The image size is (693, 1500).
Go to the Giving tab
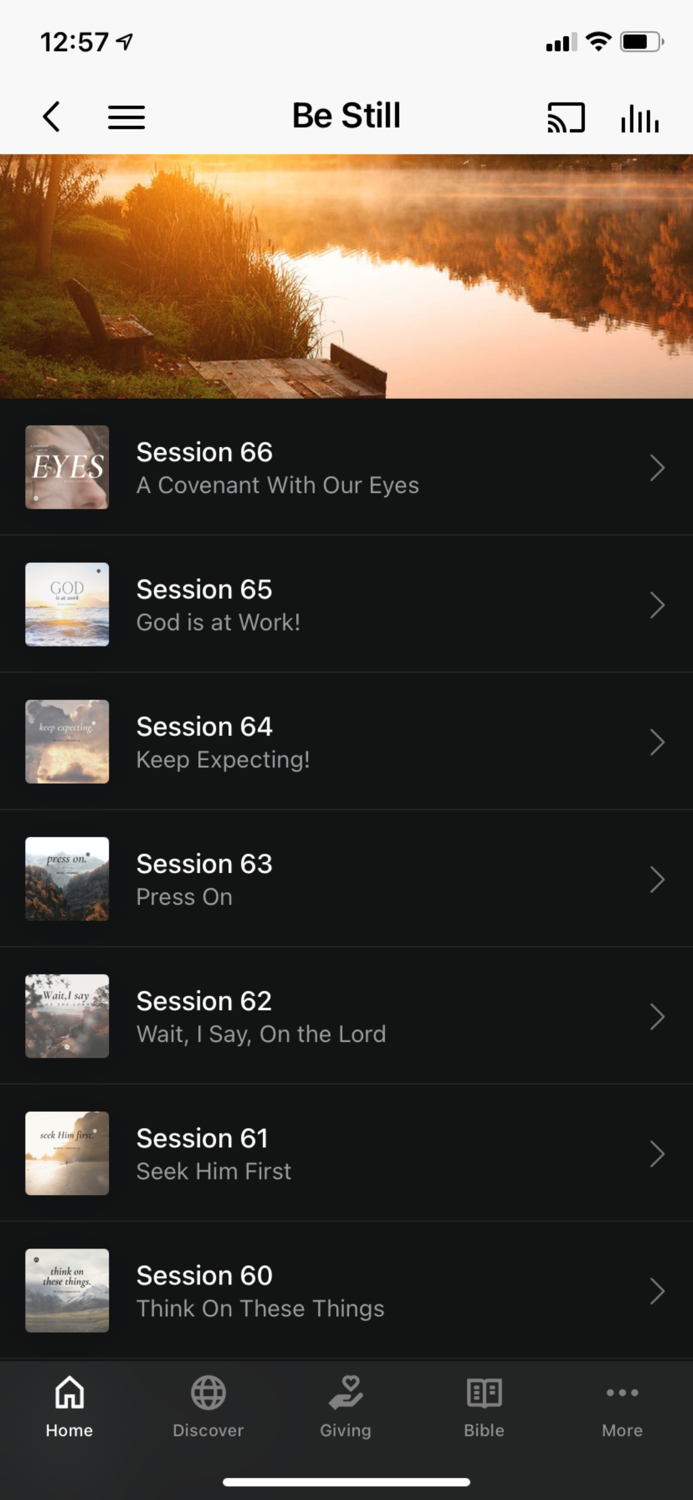click(346, 1407)
